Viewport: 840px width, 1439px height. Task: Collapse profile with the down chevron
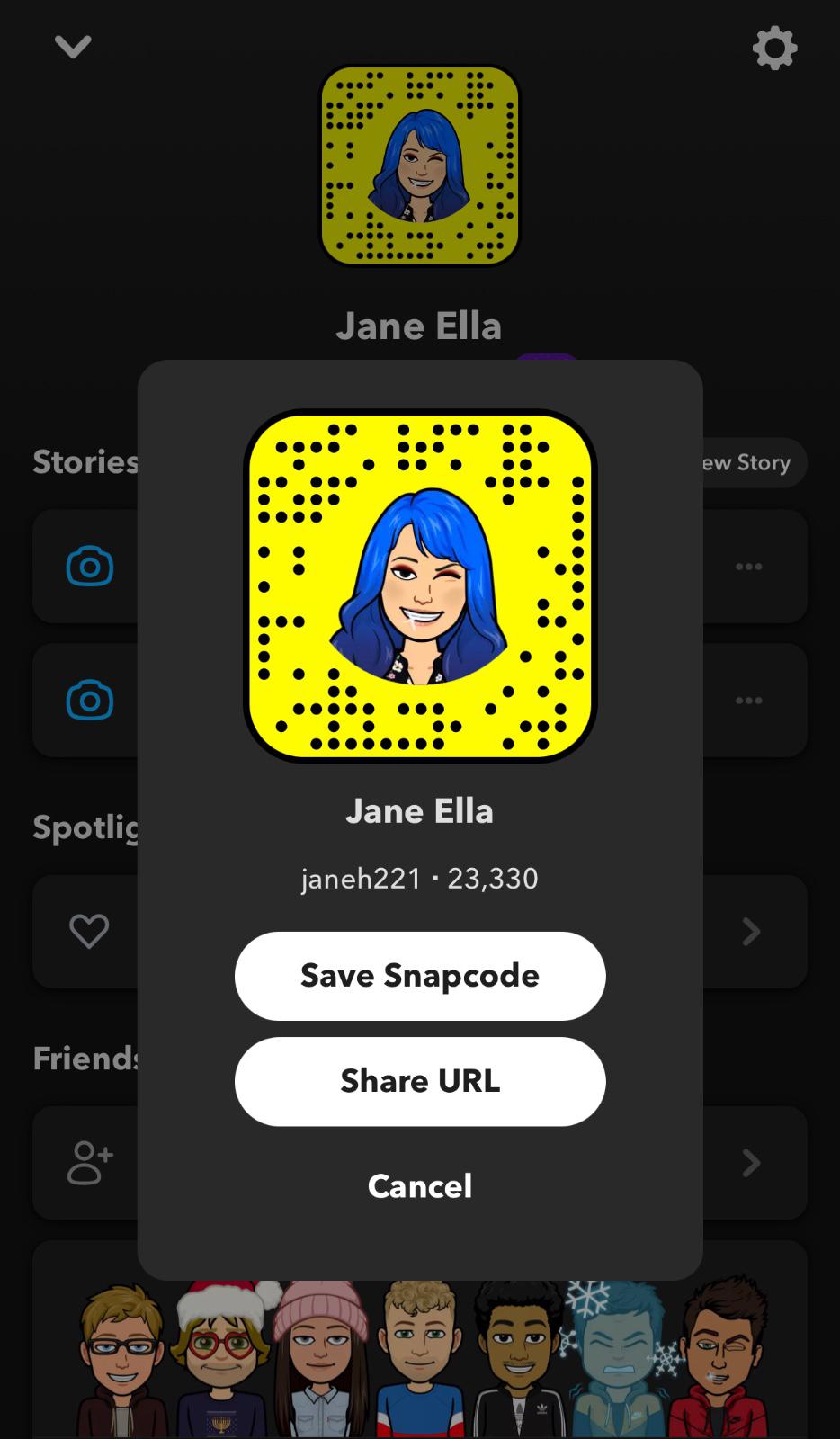pos(73,46)
